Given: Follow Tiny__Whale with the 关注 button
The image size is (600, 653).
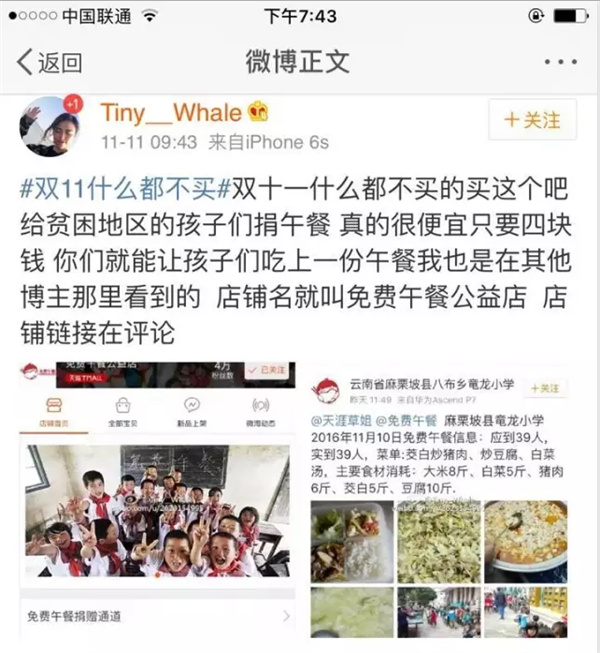Looking at the screenshot, I should click(532, 121).
